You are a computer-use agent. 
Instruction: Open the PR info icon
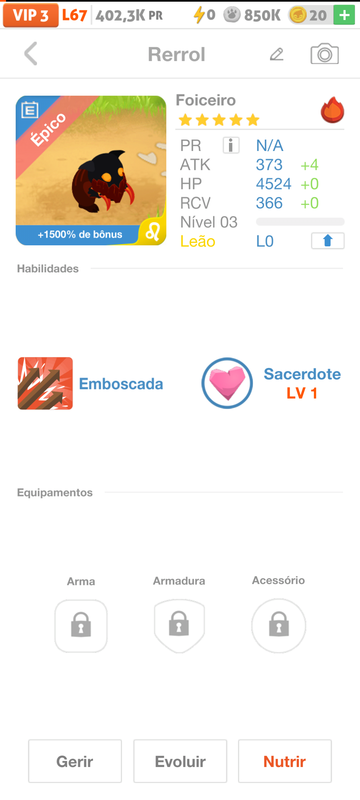coord(231,145)
